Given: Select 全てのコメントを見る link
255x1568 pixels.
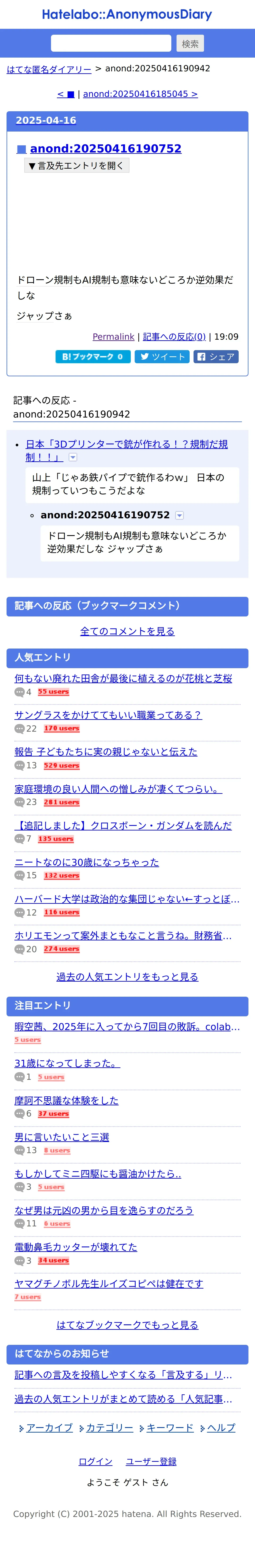Looking at the screenshot, I should 127,631.
